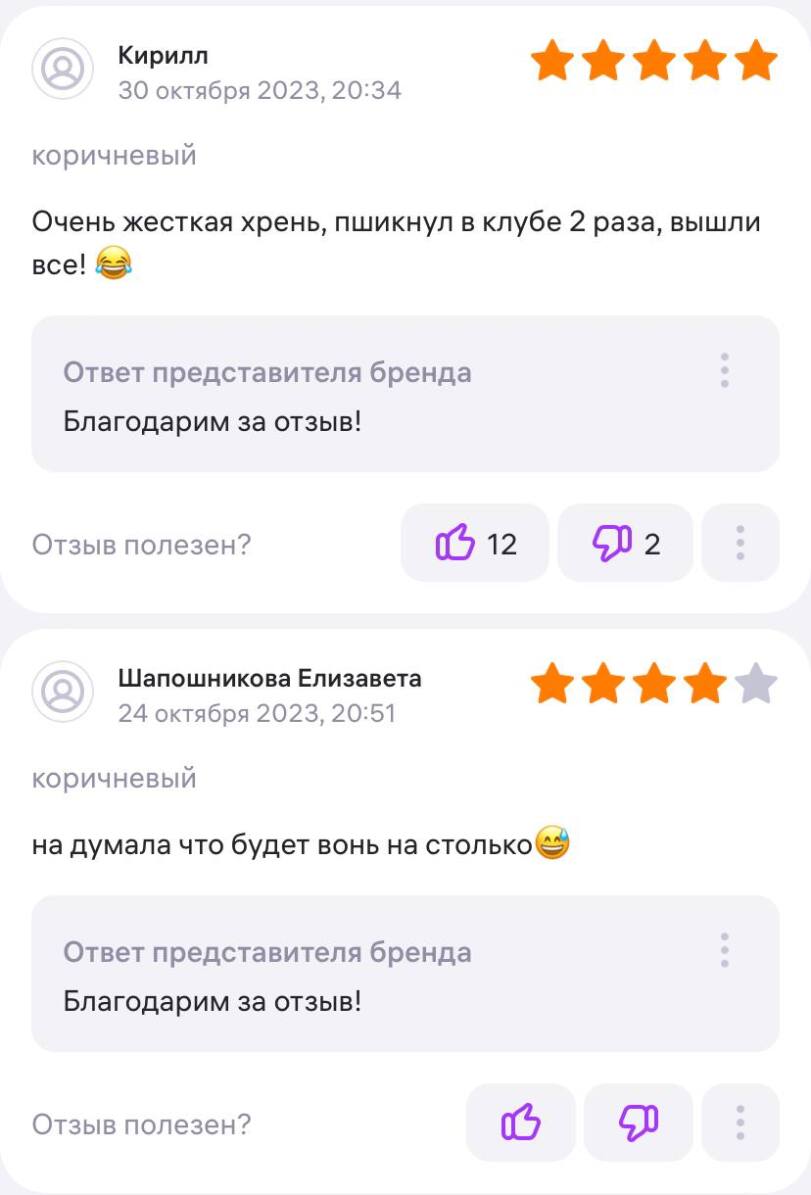Open more options for Кирилл's review
The image size is (811, 1195).
(740, 543)
